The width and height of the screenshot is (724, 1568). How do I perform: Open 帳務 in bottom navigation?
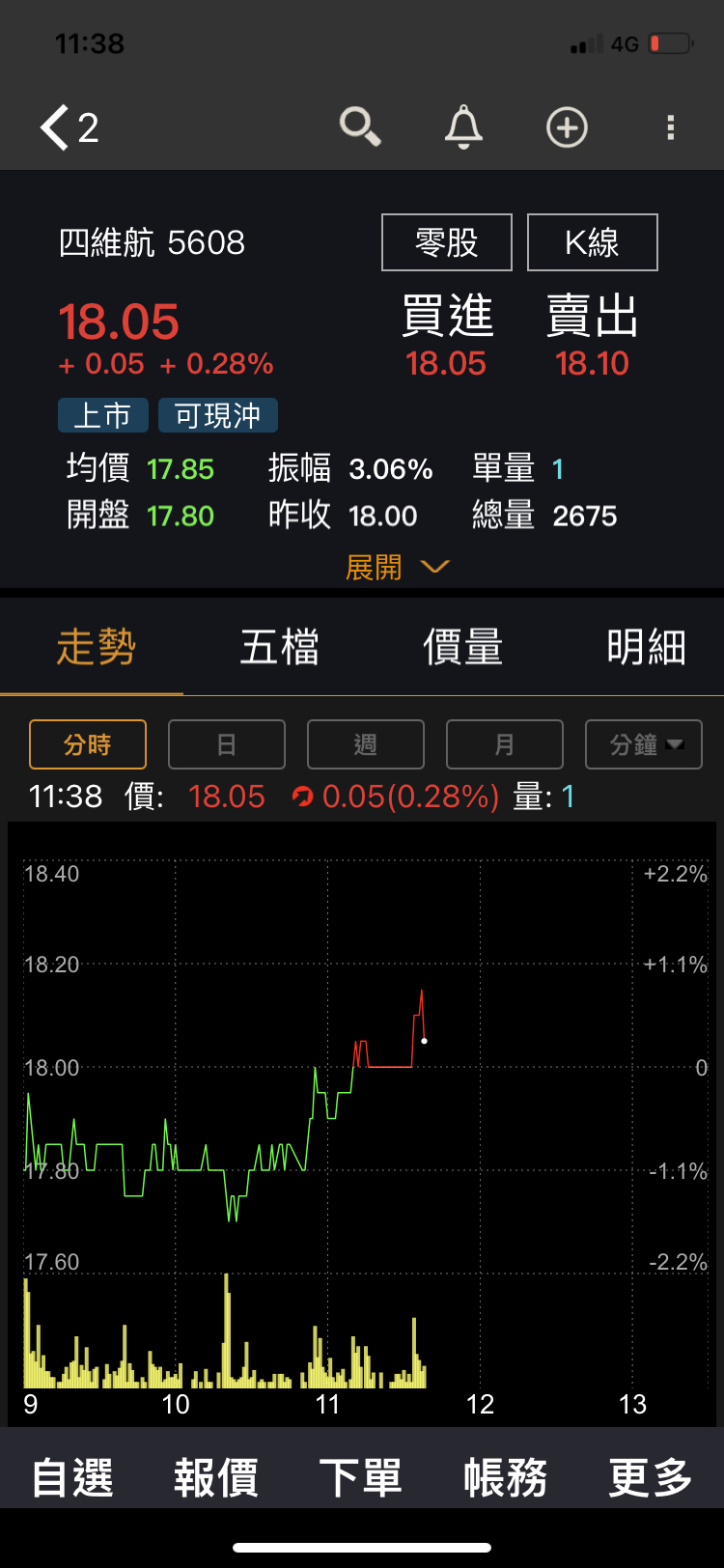505,1477
